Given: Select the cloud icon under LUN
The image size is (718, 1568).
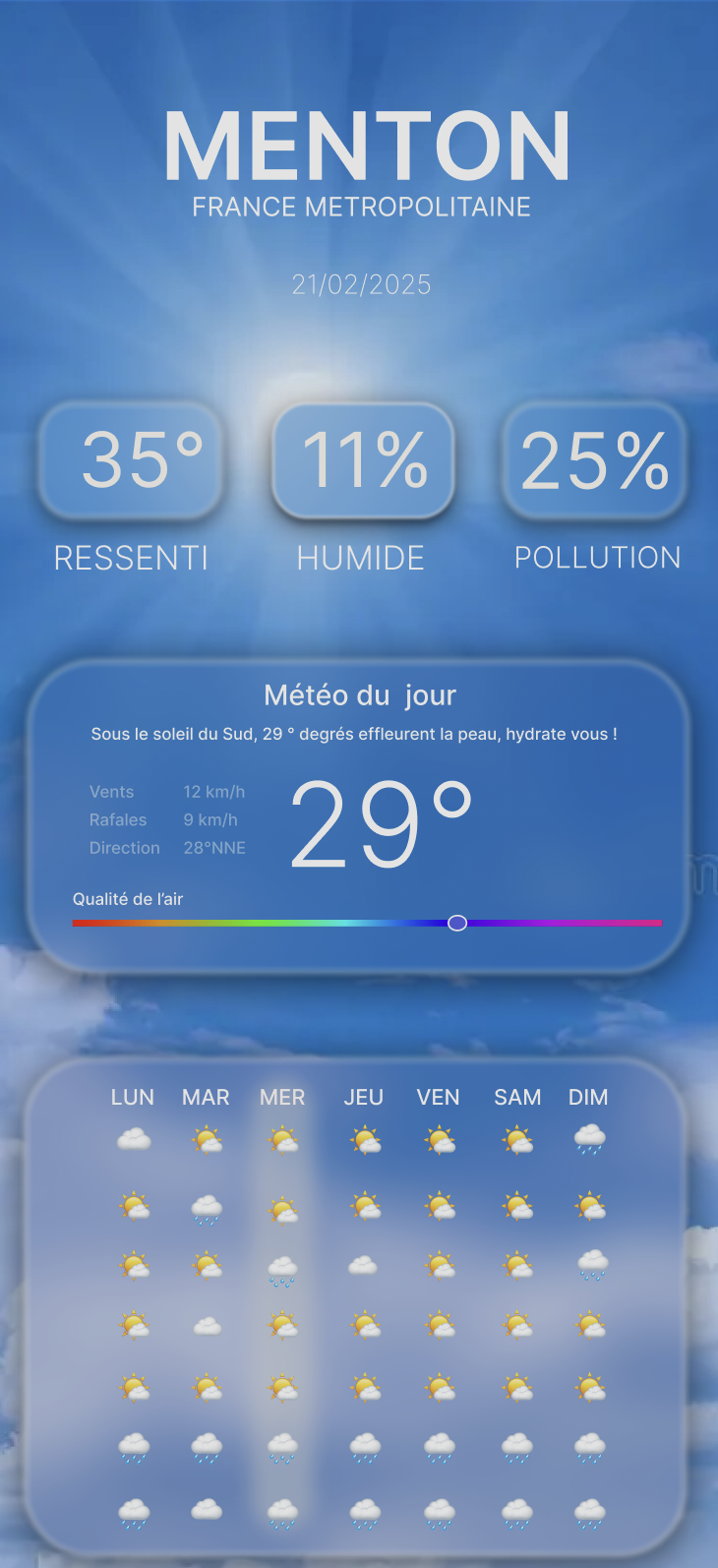Looking at the screenshot, I should pos(133,1141).
